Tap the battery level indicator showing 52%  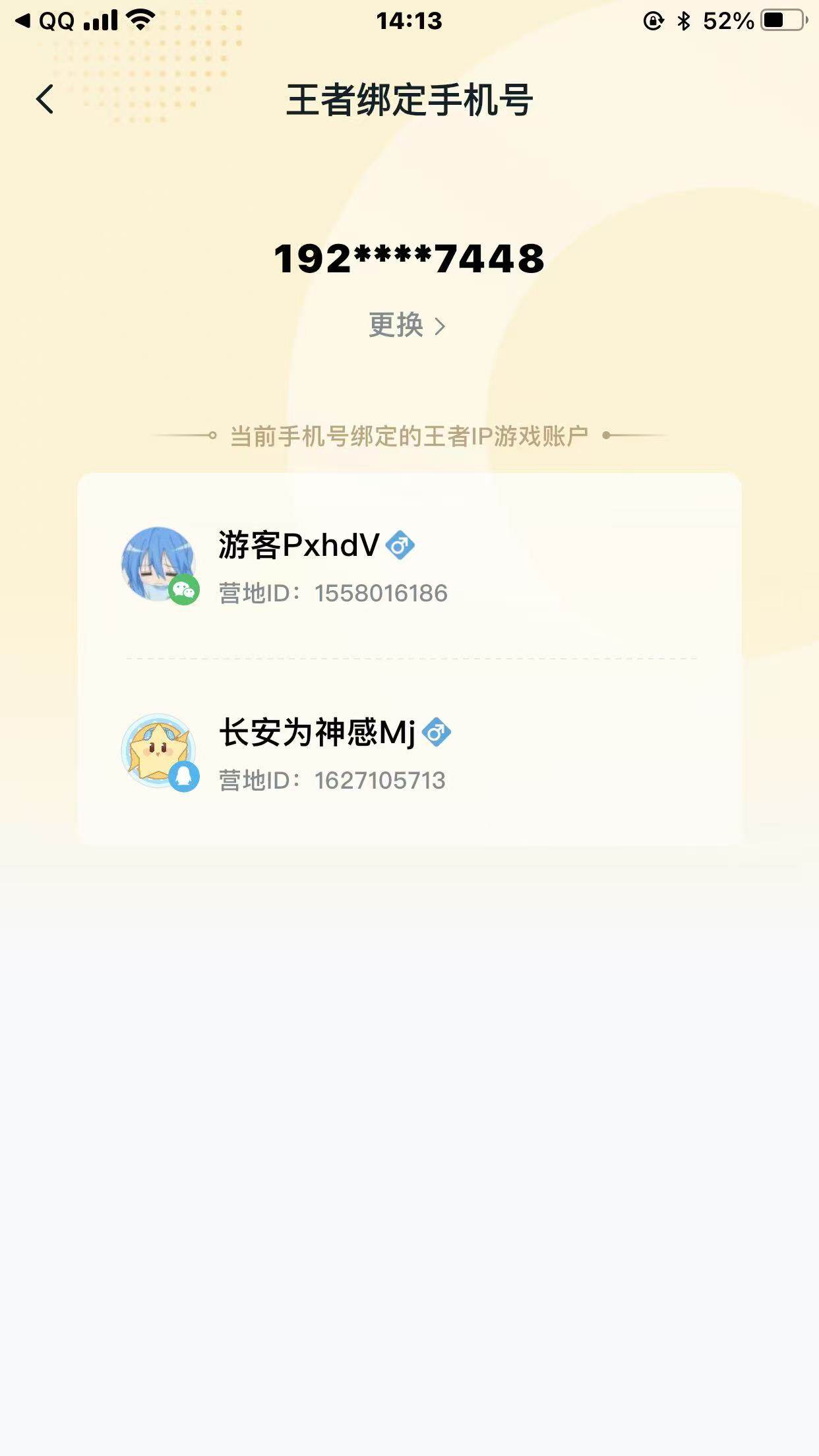(x=729, y=20)
